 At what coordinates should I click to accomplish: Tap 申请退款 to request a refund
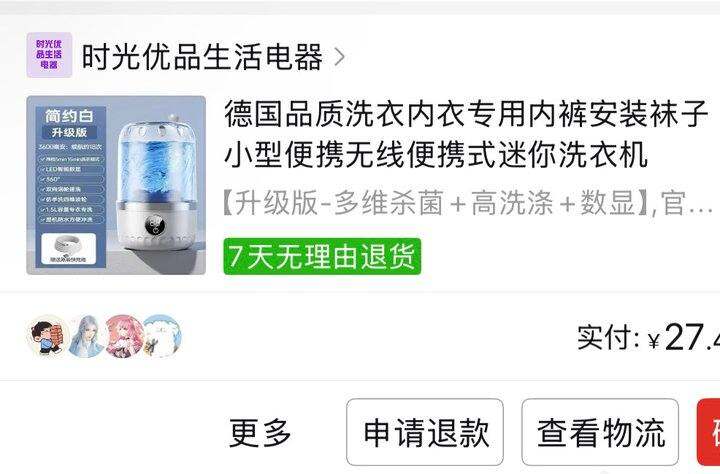click(425, 432)
